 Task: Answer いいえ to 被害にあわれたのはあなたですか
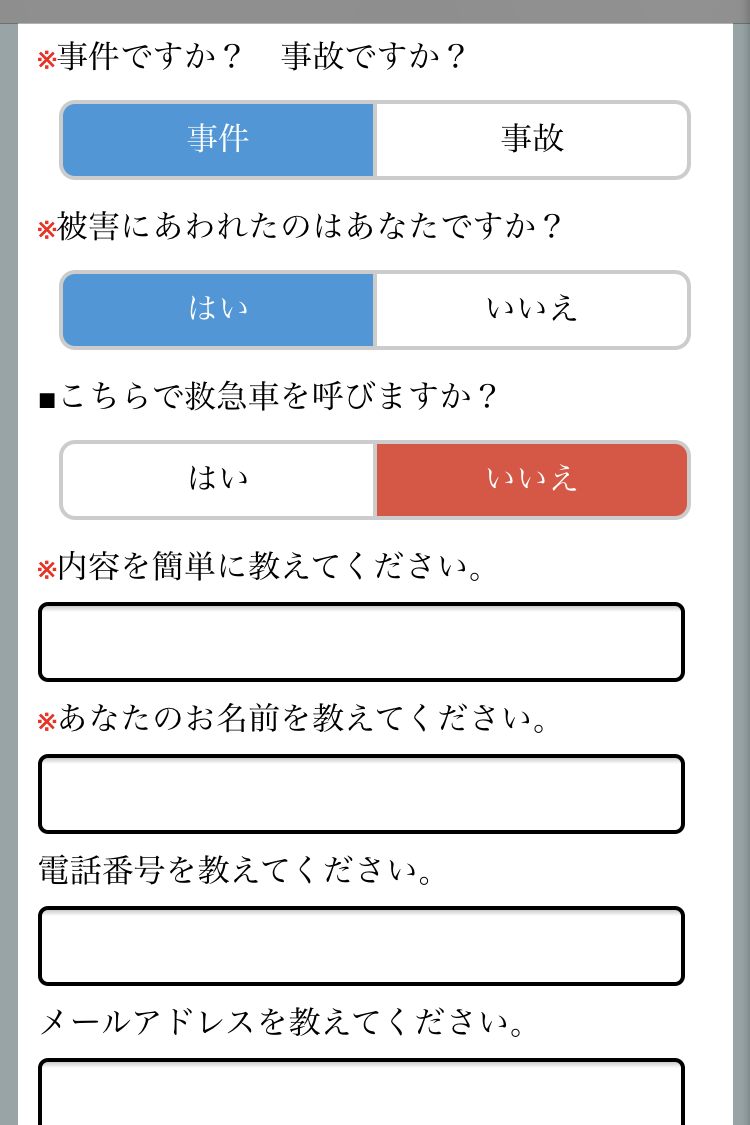coord(532,310)
